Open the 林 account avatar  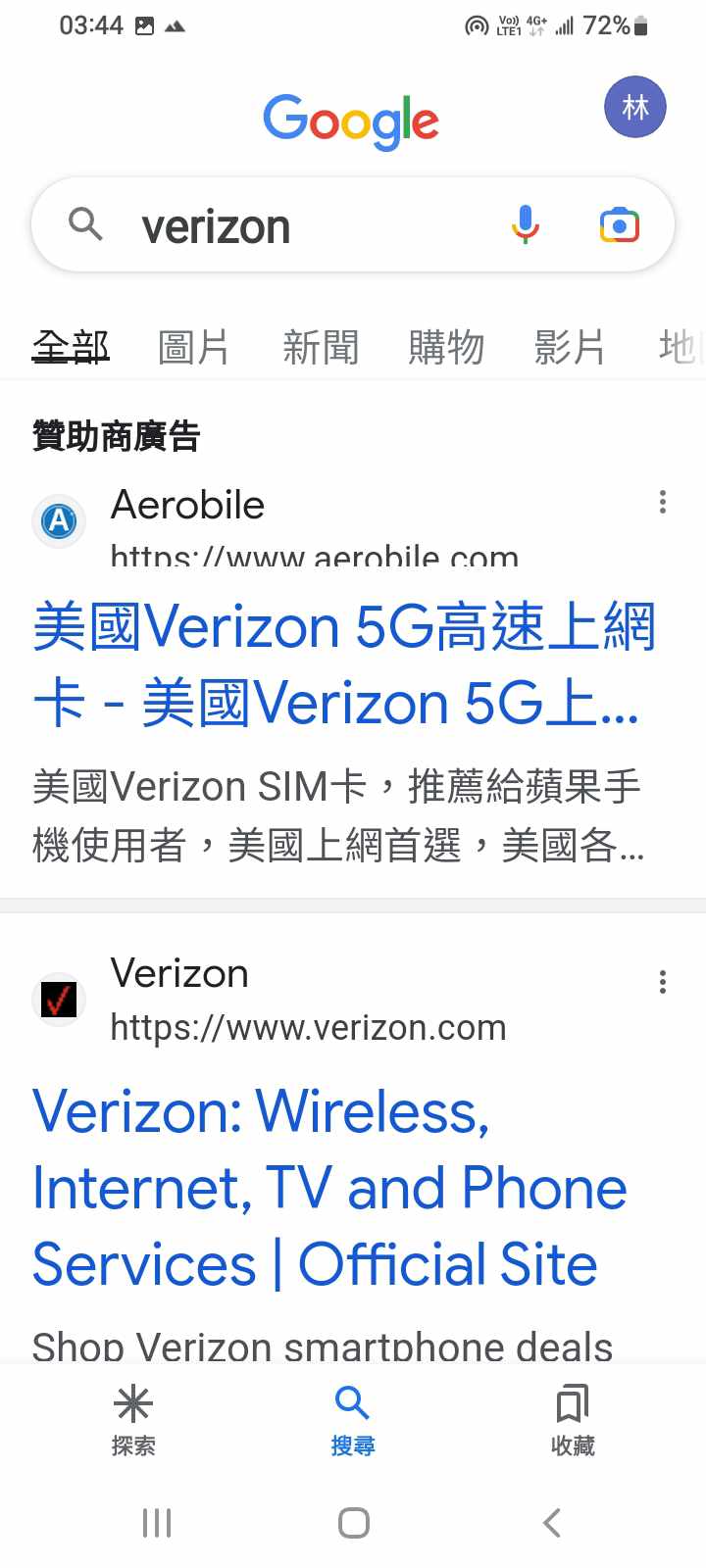tap(634, 107)
